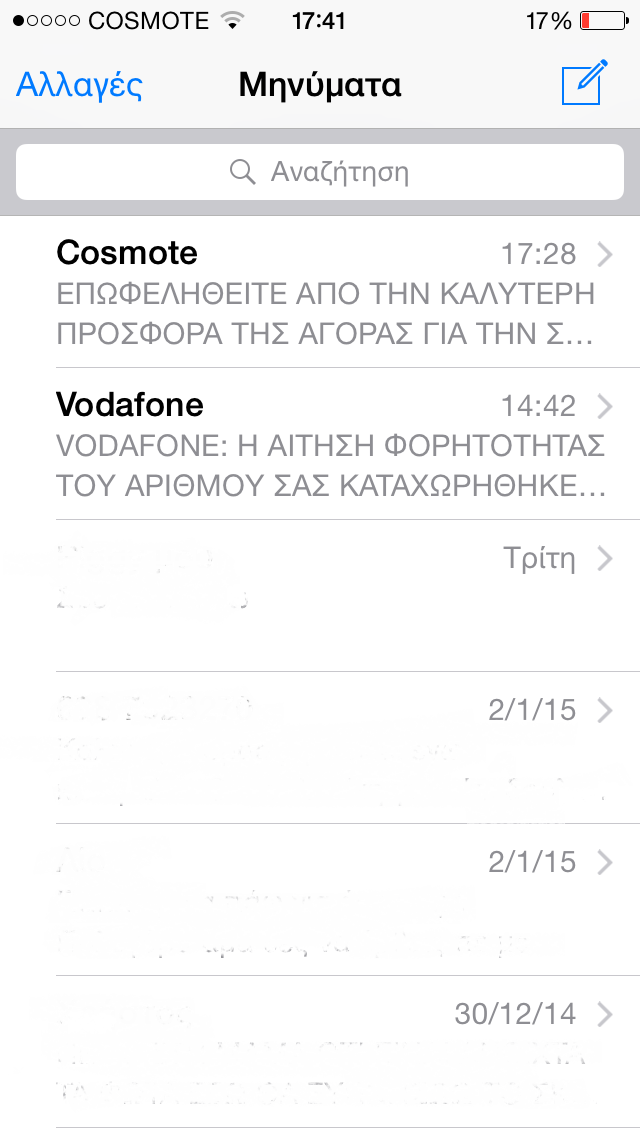Open the Αναζήτηση search field

(x=320, y=172)
